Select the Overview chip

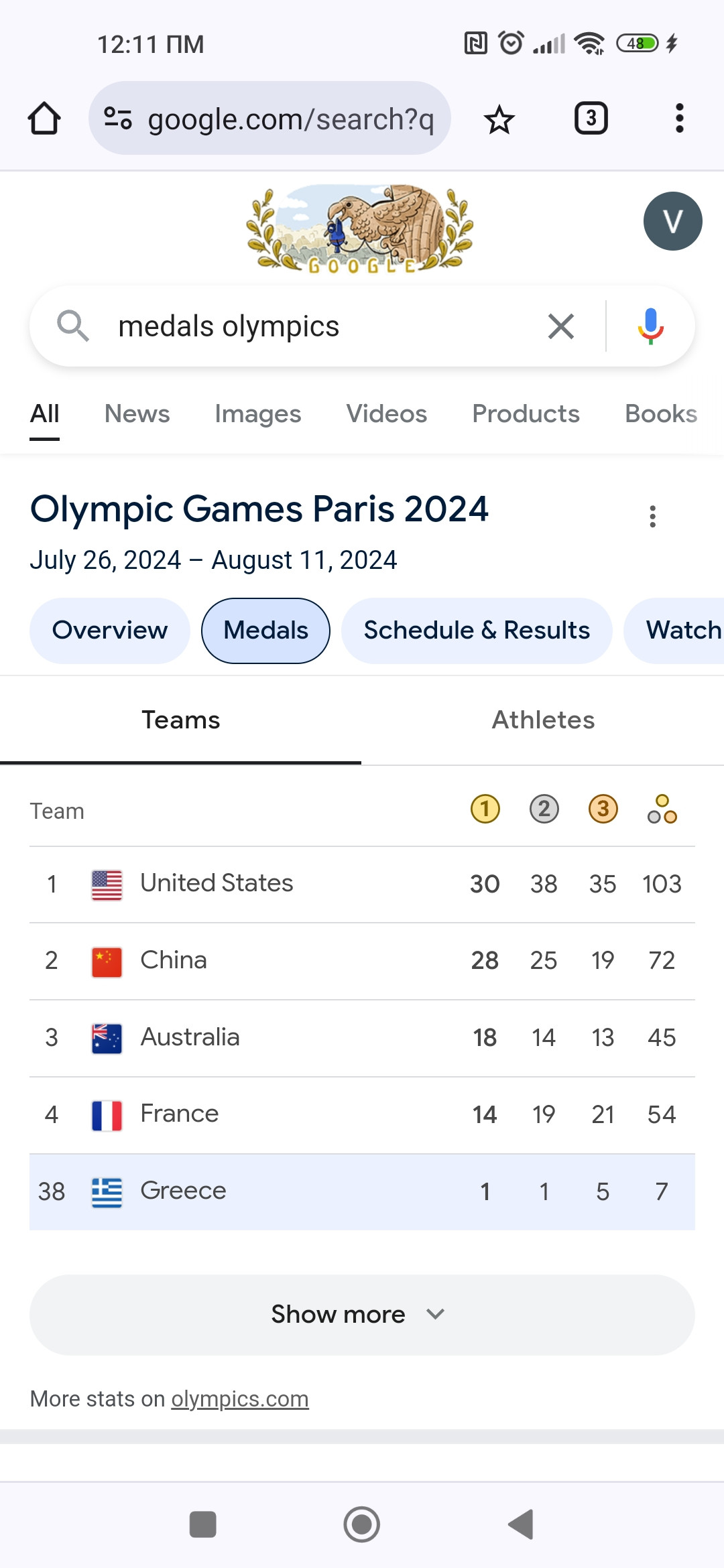[110, 631]
